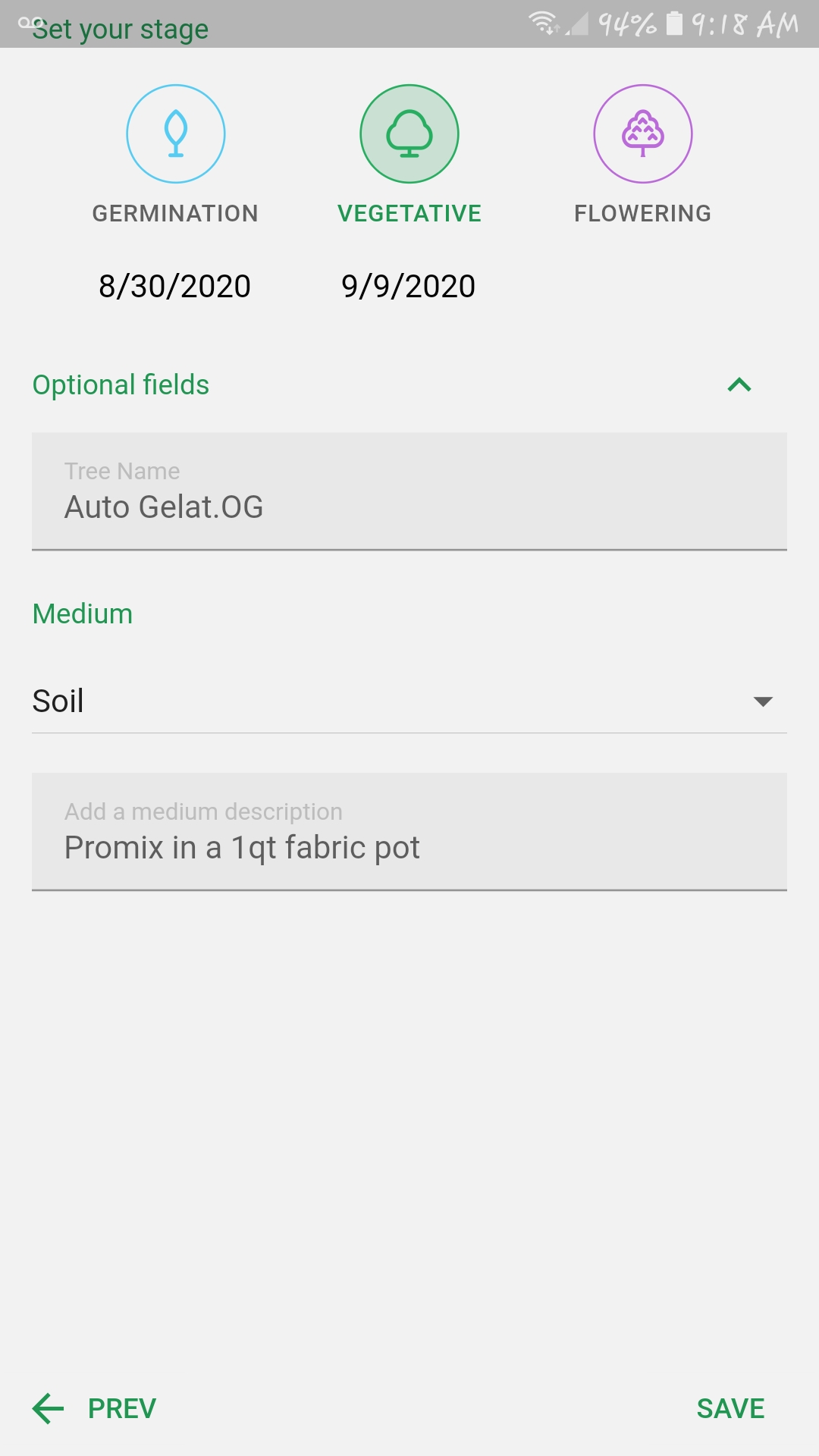Select the Germination stage

click(175, 133)
